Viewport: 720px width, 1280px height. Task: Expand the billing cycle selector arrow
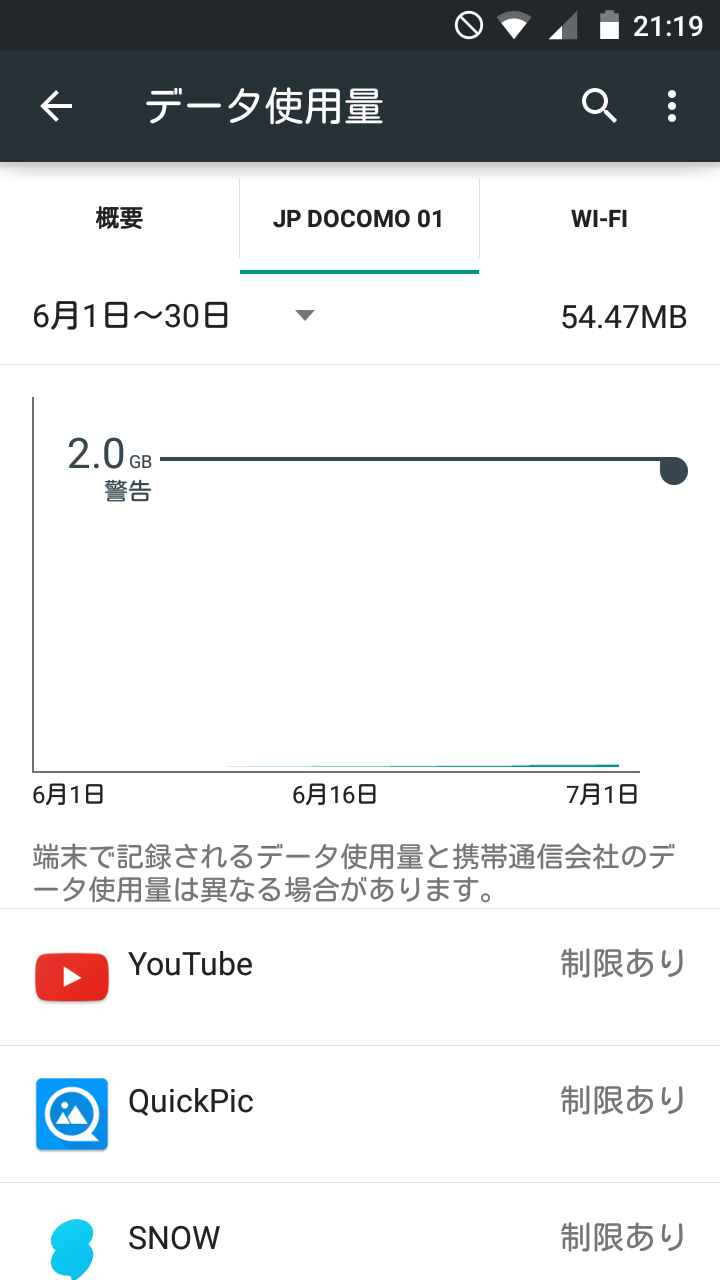tap(304, 315)
